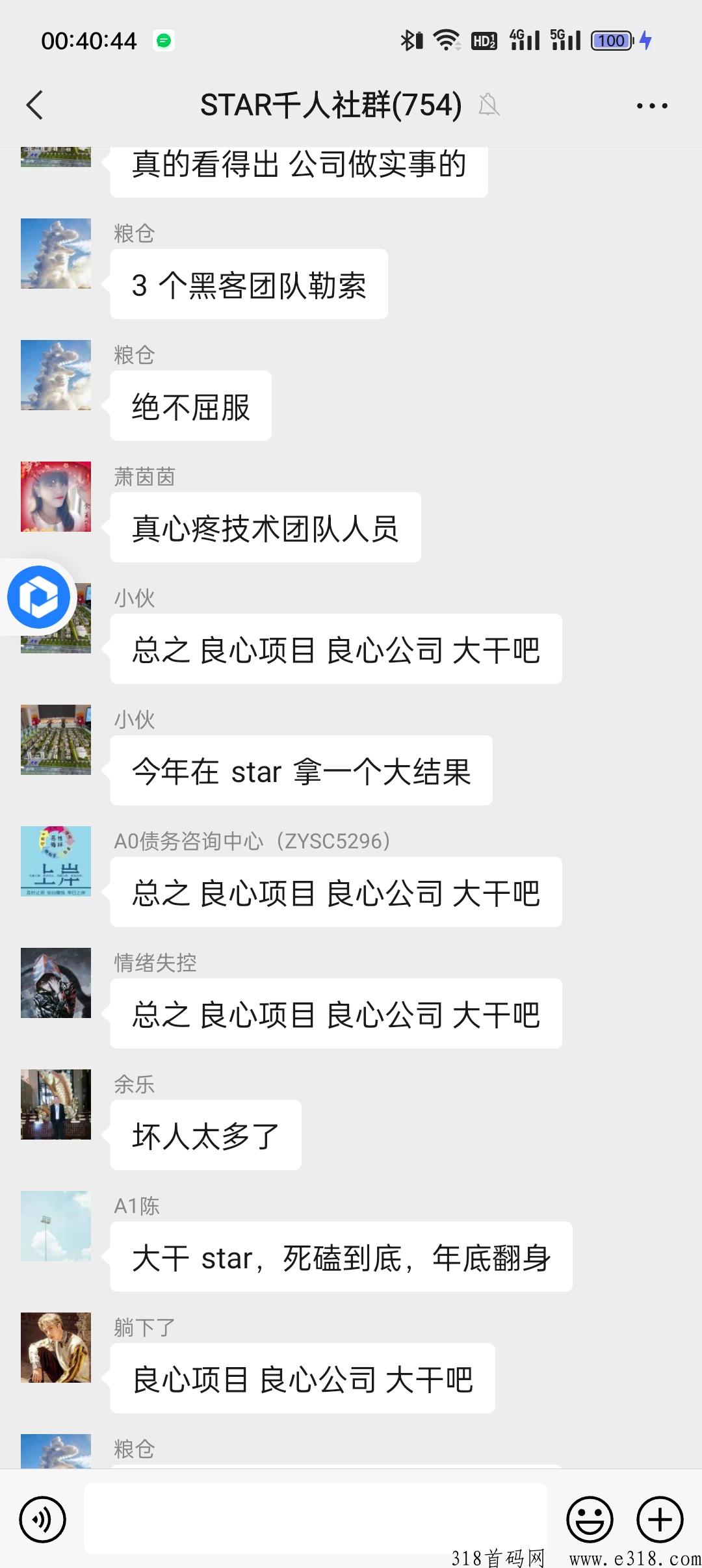Tap the WeChat notification icon in status bar
This screenshot has height=1568, width=702.
[164, 40]
